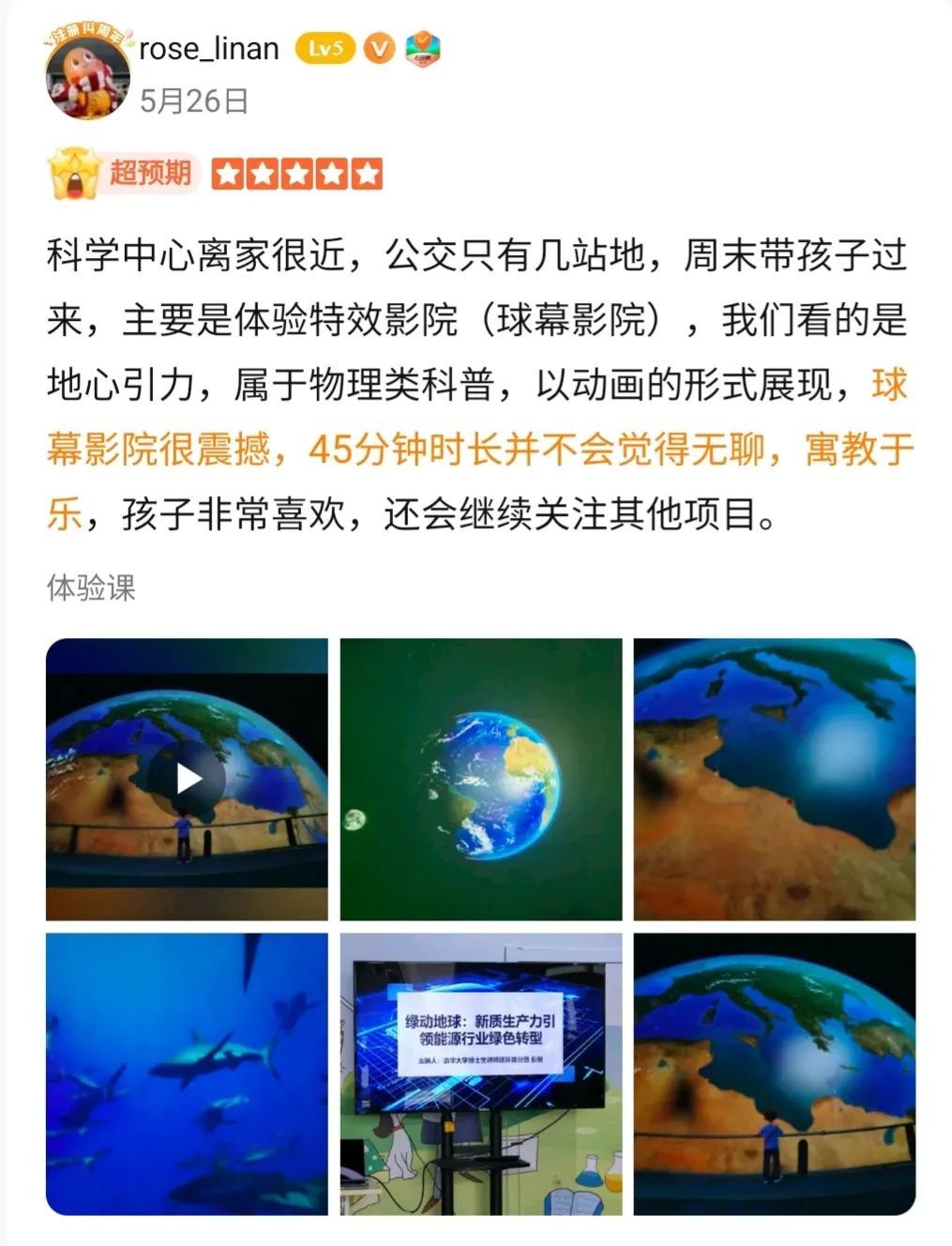Click the orange V verification icon
Screen dimensions: 952x1246
tap(379, 48)
